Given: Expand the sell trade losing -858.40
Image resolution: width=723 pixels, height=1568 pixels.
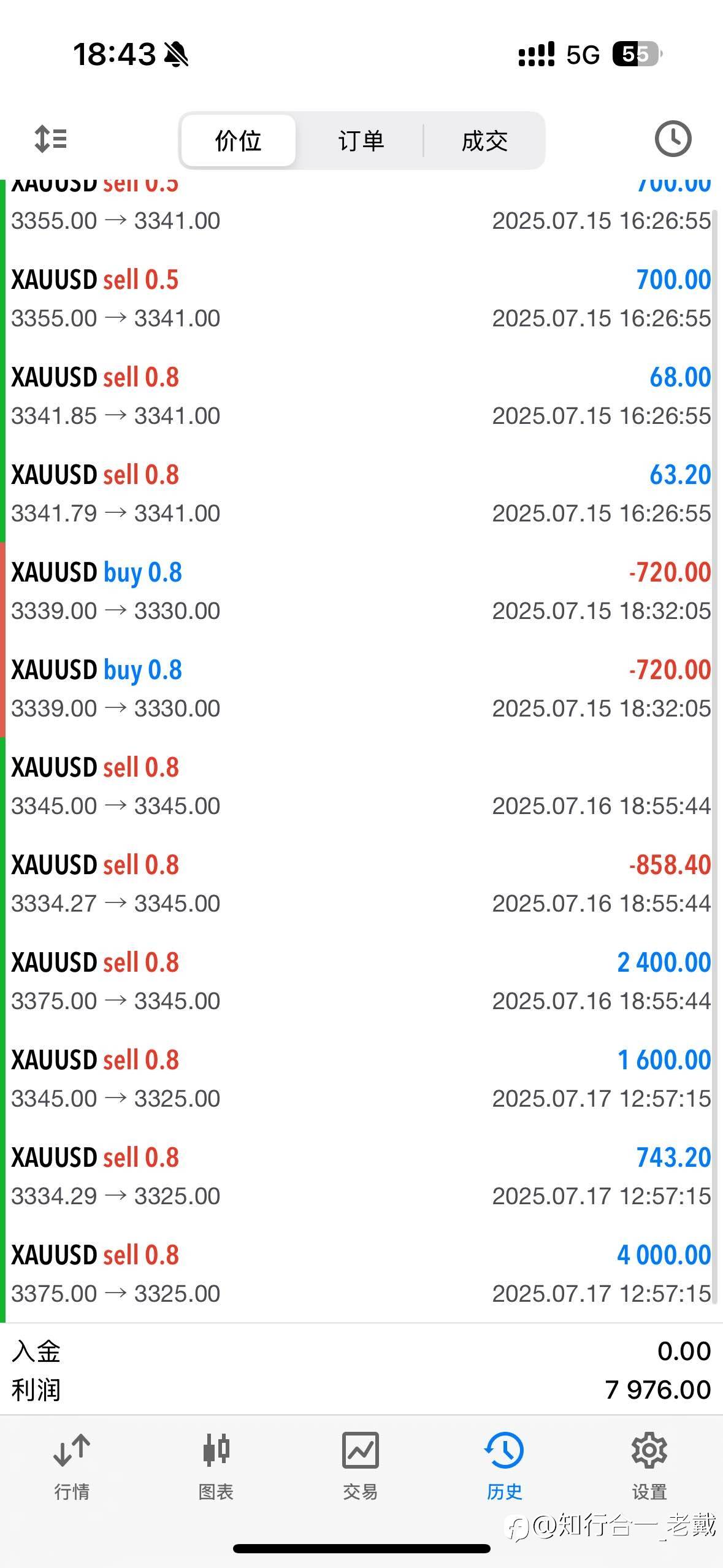Looking at the screenshot, I should [361, 883].
